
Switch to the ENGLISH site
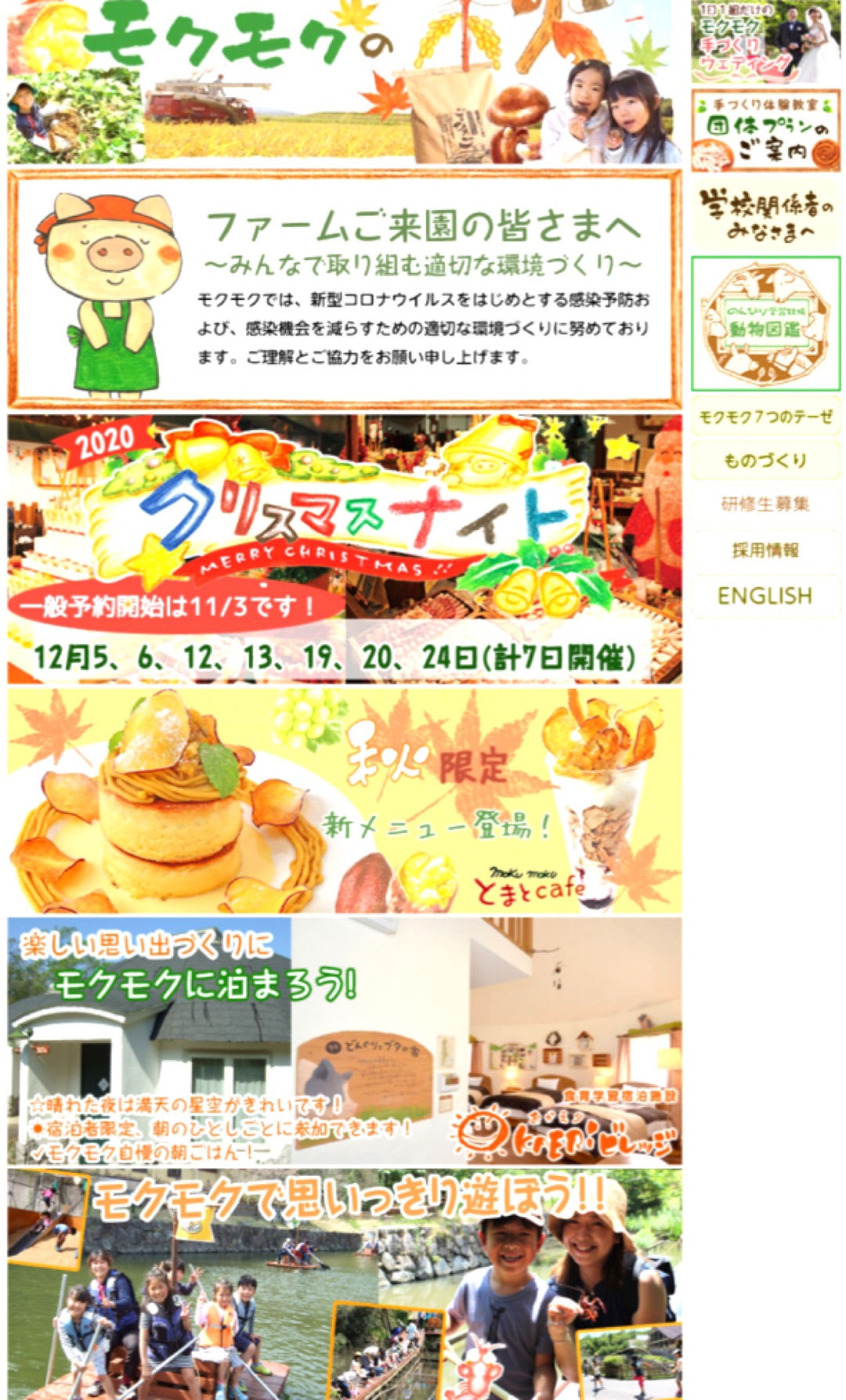tap(765, 596)
